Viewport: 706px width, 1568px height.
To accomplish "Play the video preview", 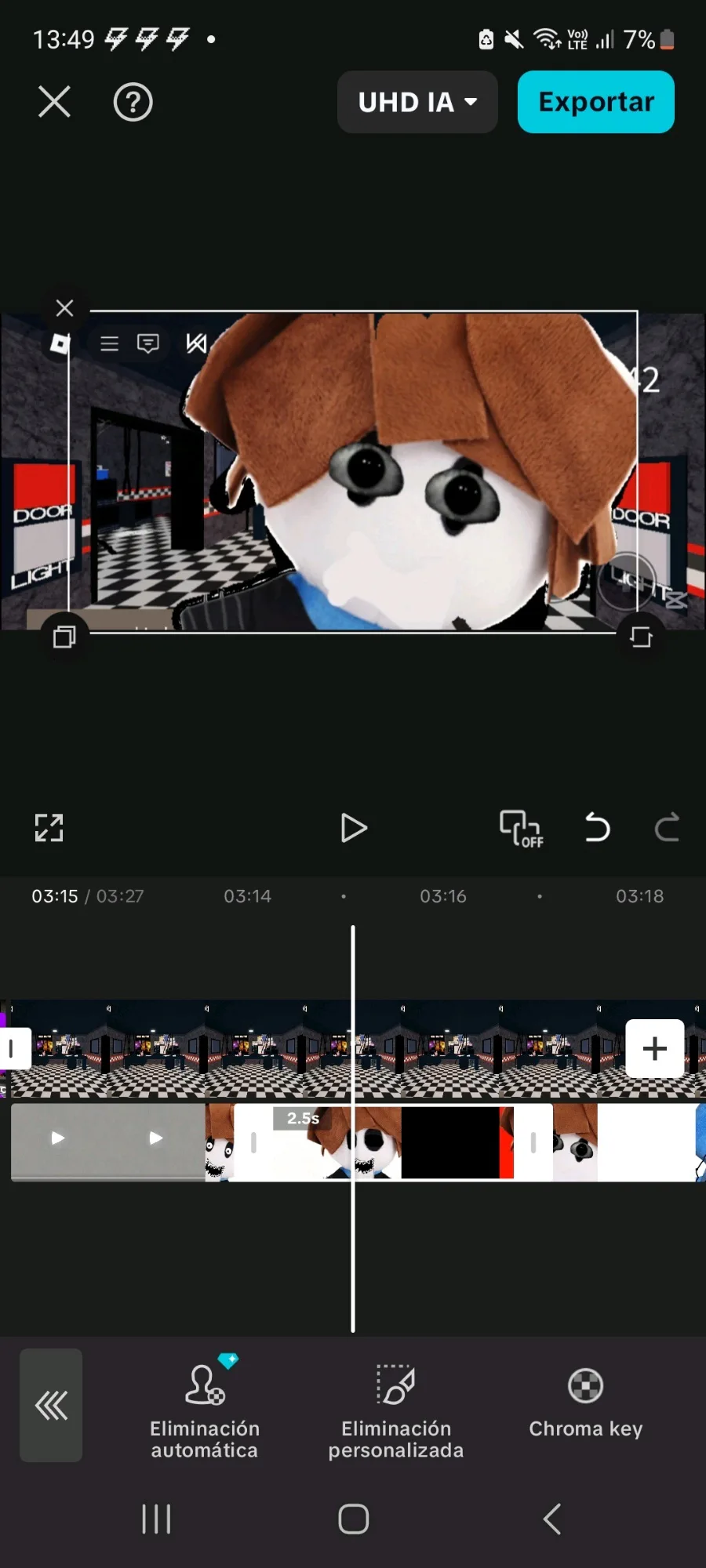I will (353, 828).
